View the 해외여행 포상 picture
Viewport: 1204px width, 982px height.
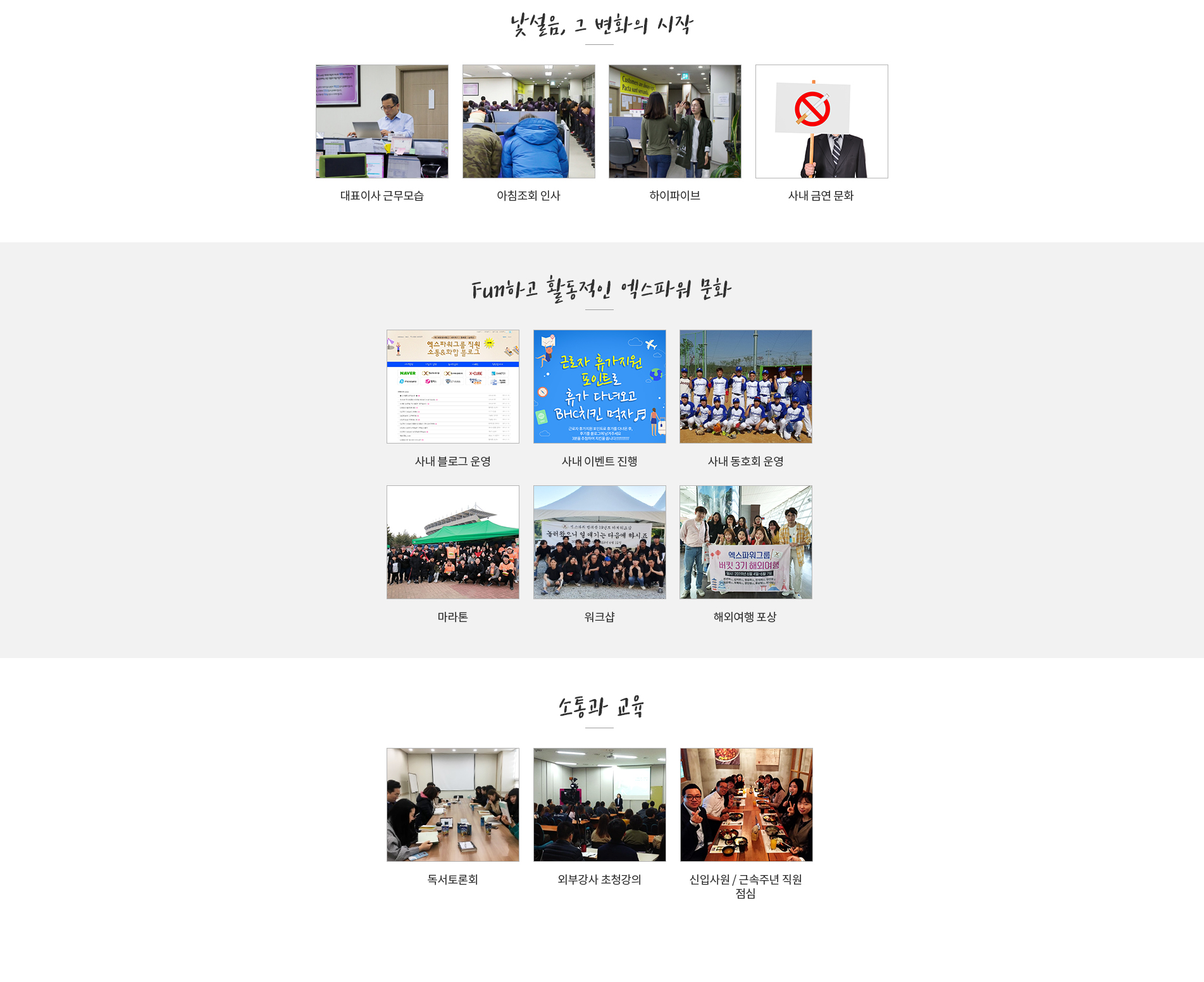(x=746, y=542)
